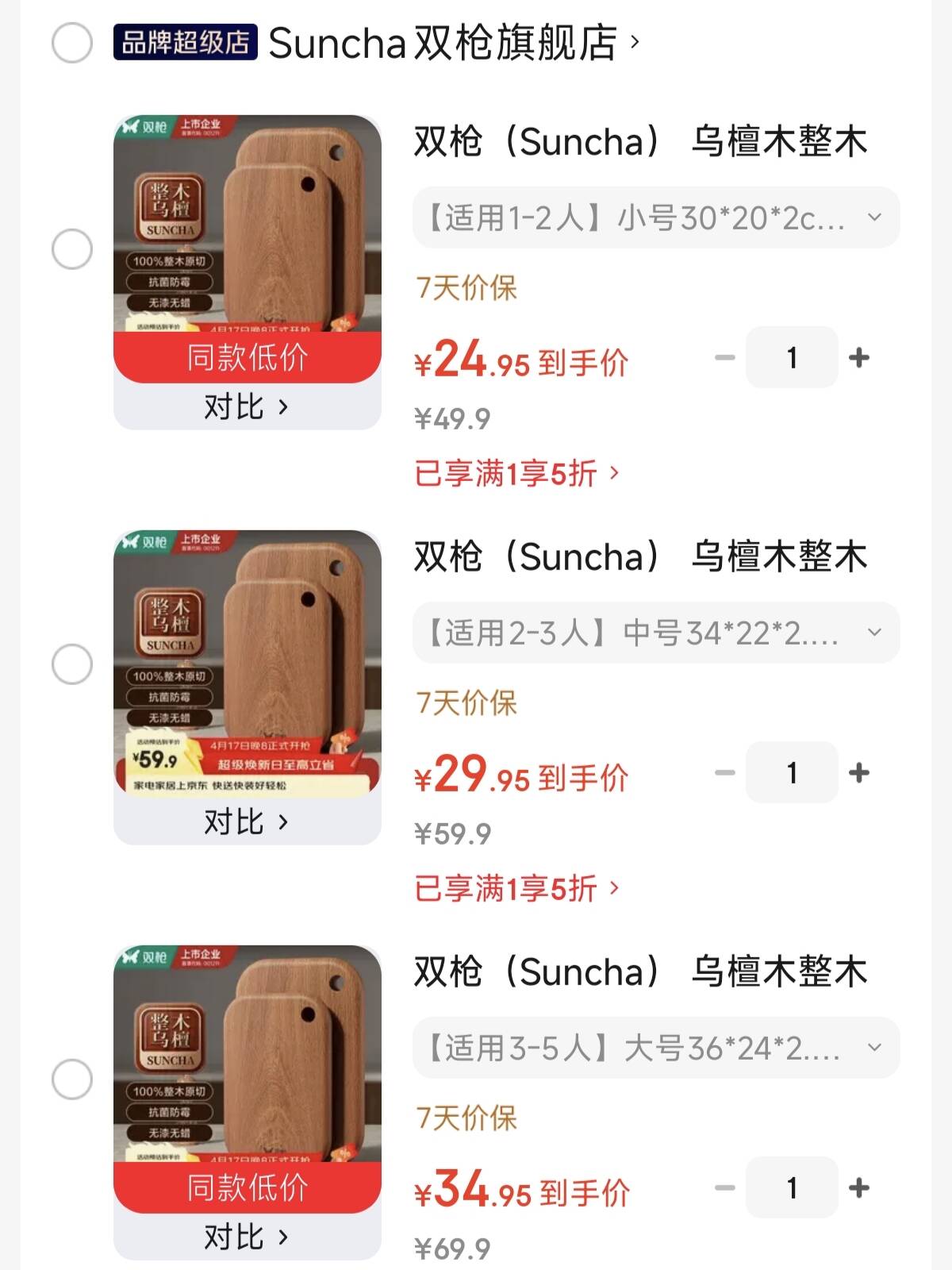Screen dimensions: 952x1270
Task: Decrease quantity of the ¥34.95 board
Action: point(725,1188)
